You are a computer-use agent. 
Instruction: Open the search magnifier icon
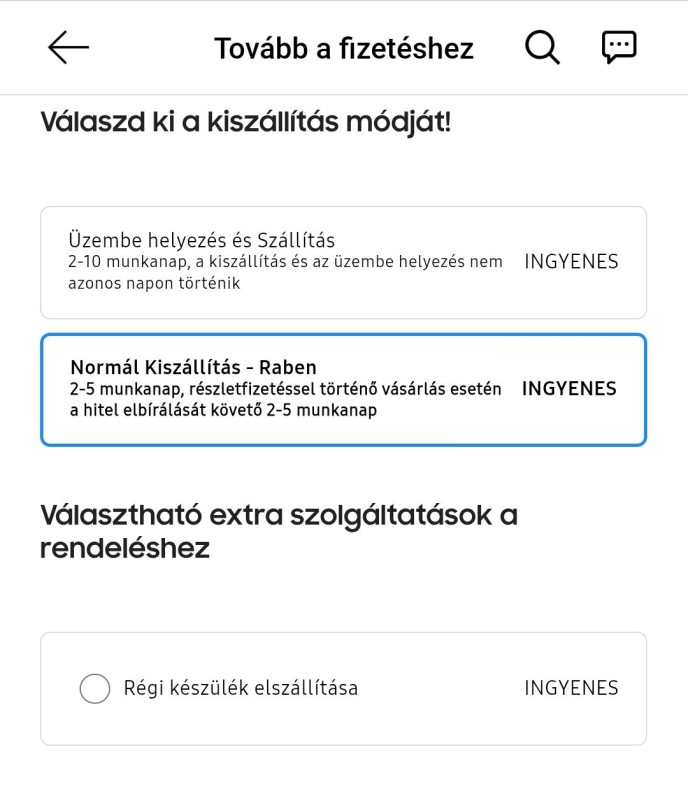tap(542, 47)
